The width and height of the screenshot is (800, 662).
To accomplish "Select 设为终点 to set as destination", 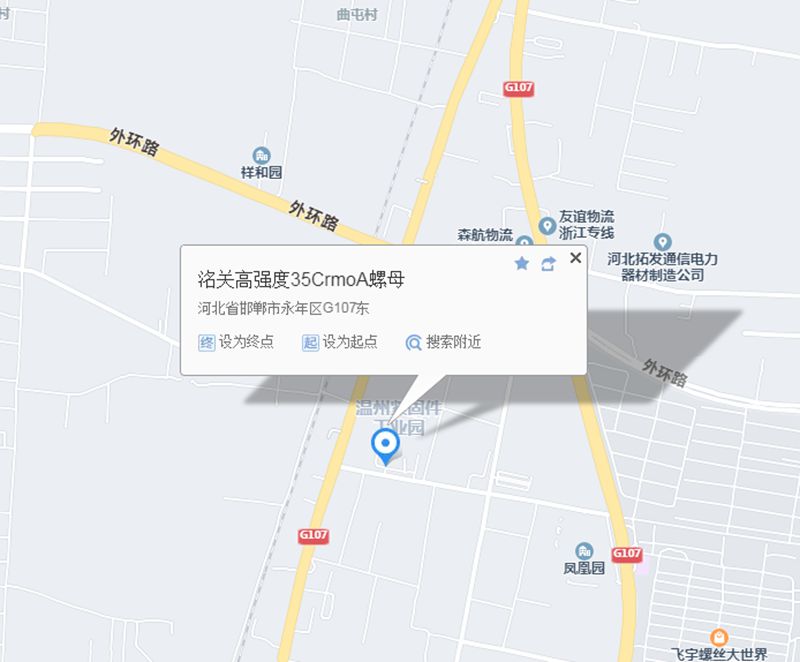I will click(237, 342).
